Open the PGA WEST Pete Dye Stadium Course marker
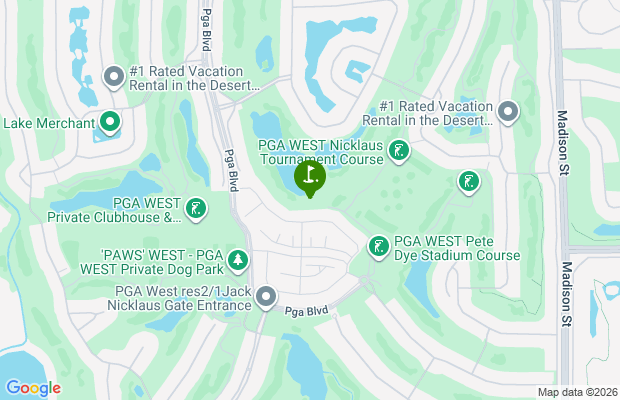620x400 pixels. point(378,246)
